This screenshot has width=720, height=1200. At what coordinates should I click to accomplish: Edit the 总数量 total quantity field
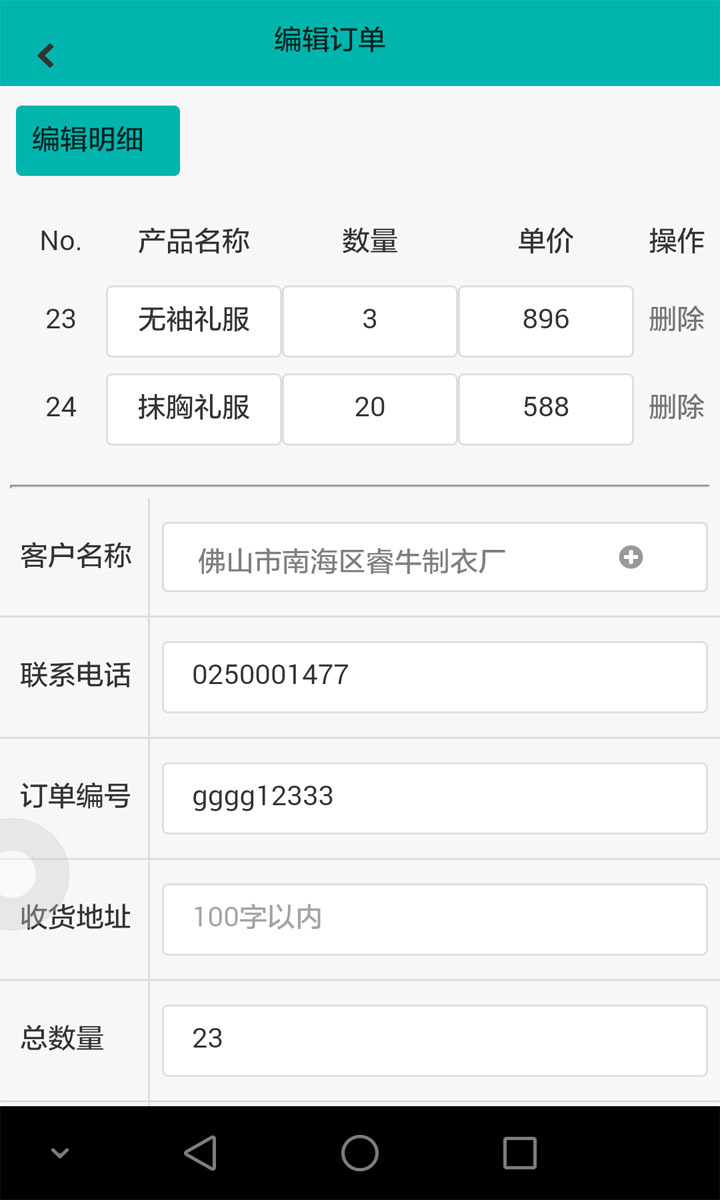pos(435,1040)
